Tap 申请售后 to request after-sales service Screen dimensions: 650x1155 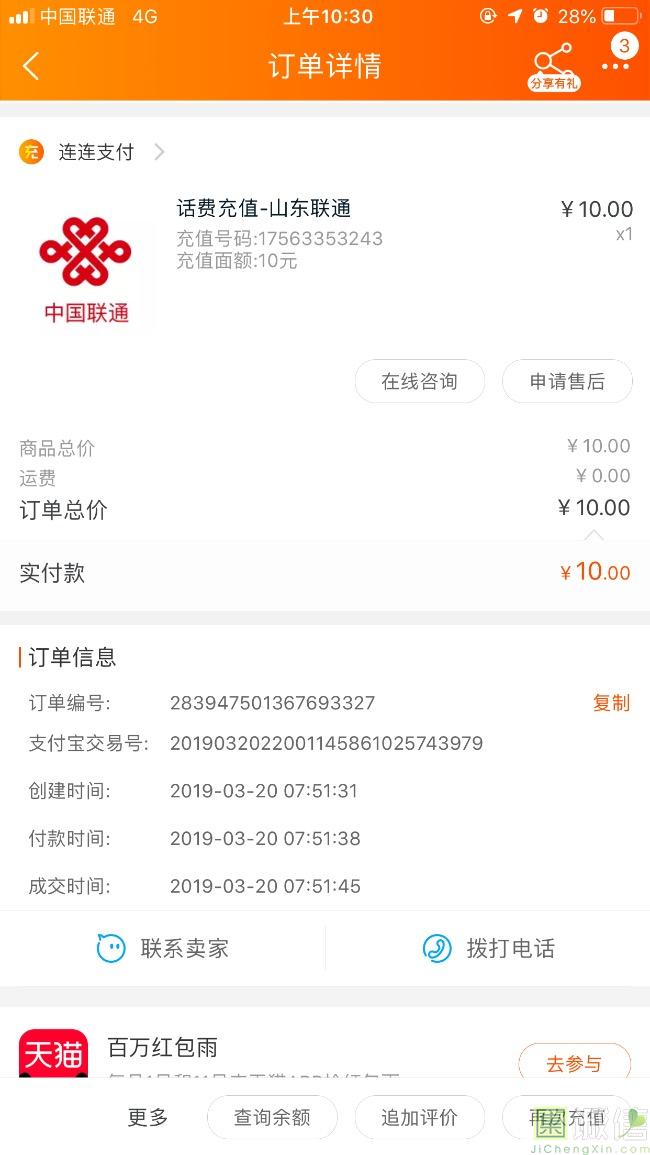pyautogui.click(x=567, y=382)
